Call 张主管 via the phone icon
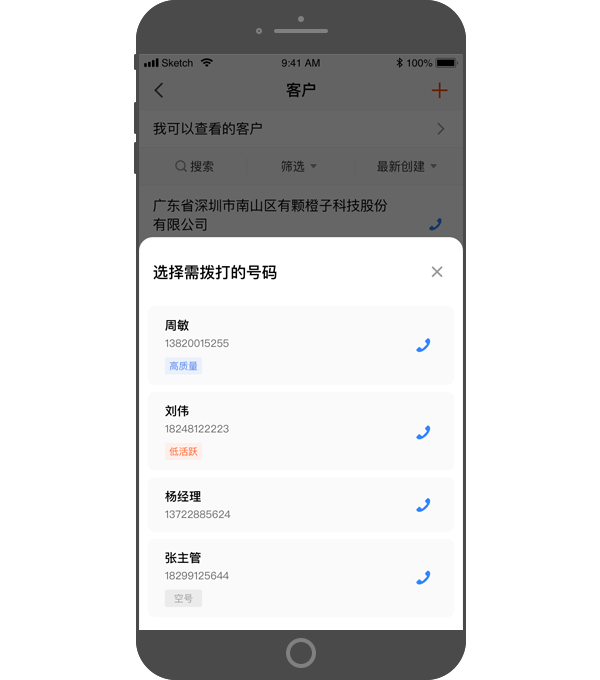 423,577
